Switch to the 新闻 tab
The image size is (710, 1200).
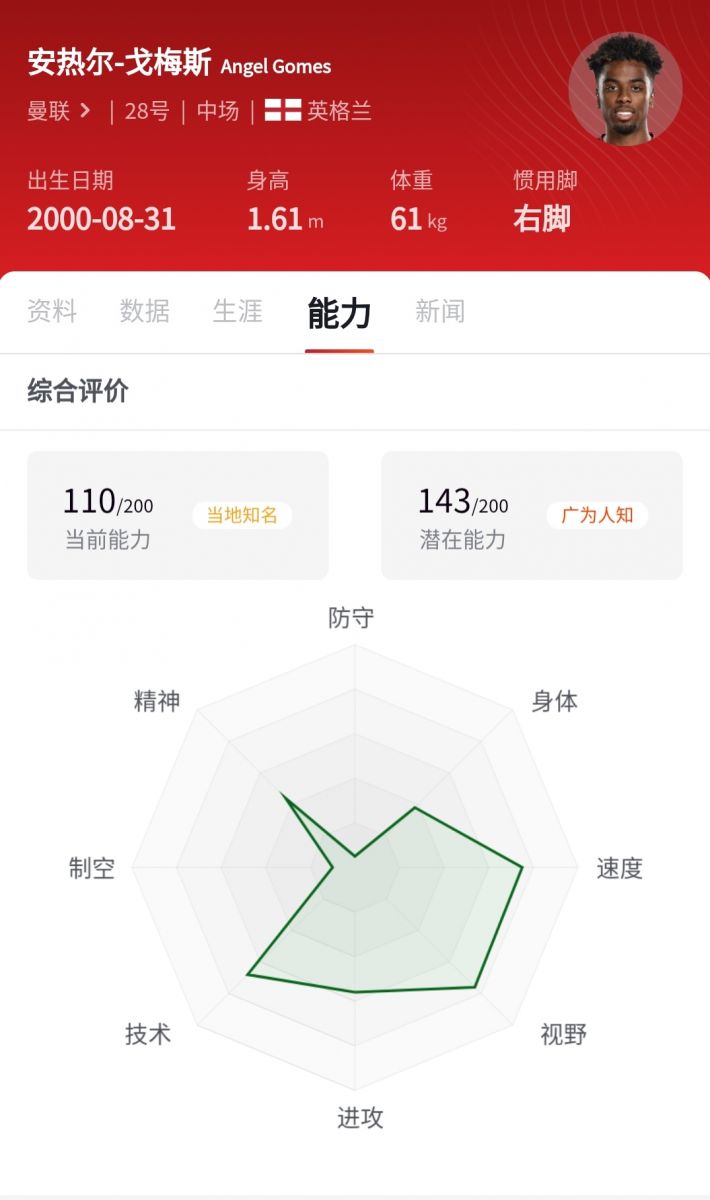(440, 311)
